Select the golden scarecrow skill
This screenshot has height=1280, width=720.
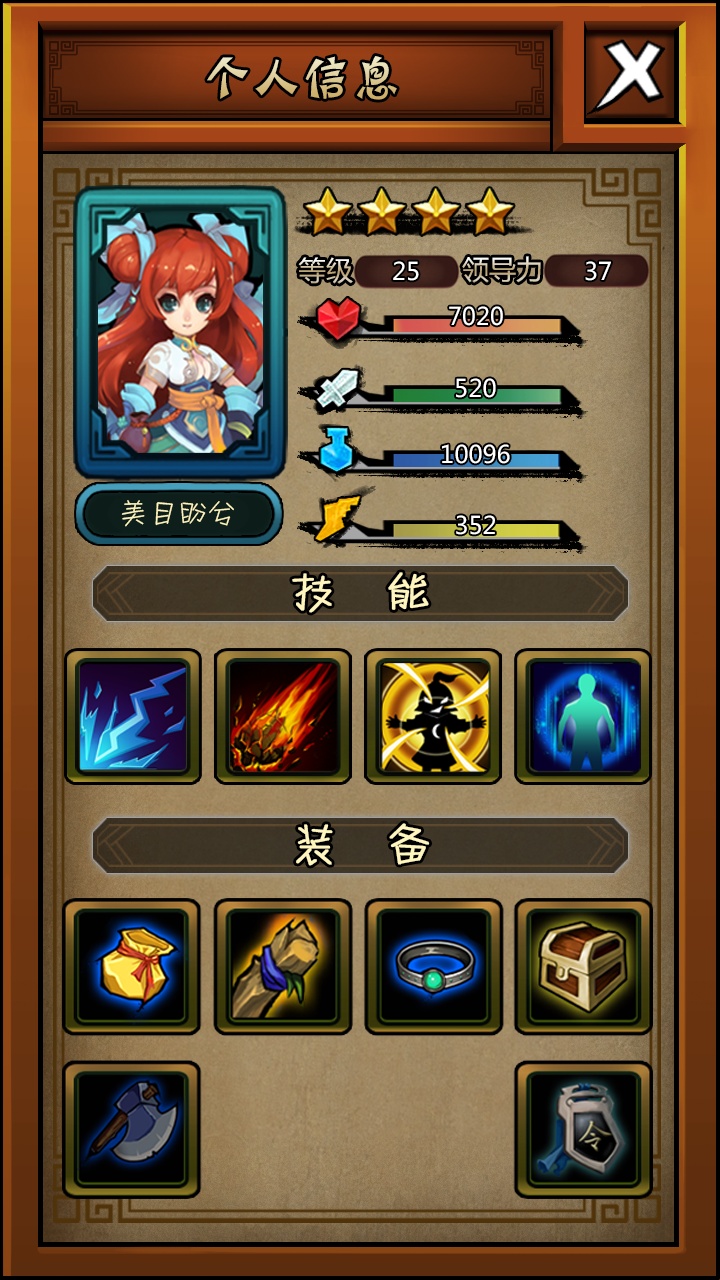pos(433,716)
